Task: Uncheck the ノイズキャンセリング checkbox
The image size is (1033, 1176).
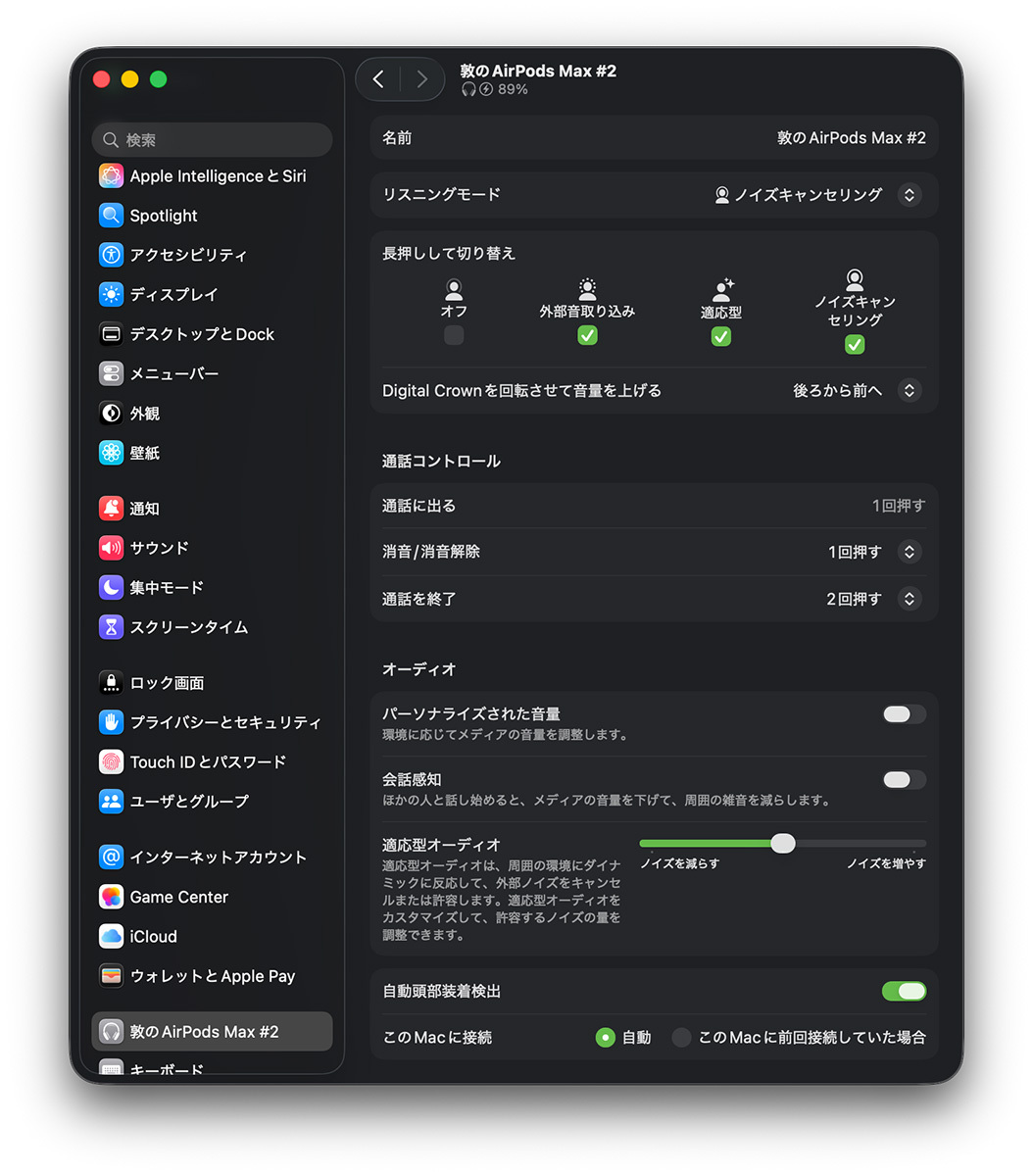Action: tap(855, 344)
